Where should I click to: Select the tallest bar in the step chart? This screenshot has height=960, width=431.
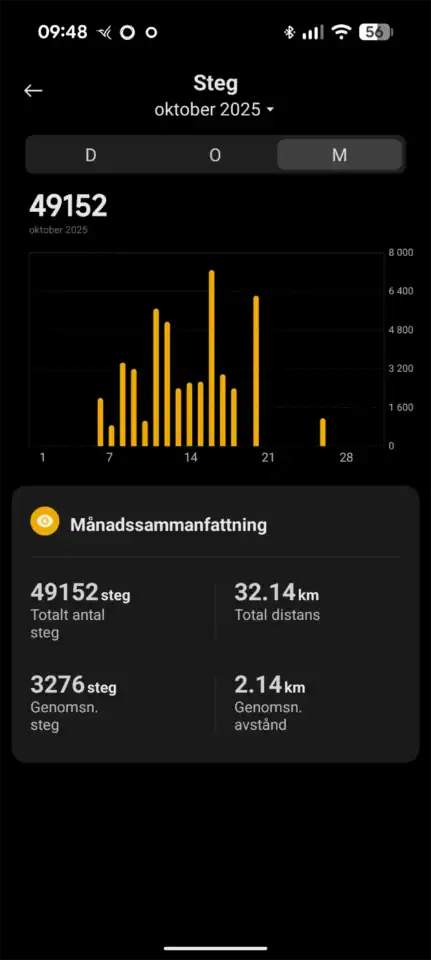click(212, 358)
